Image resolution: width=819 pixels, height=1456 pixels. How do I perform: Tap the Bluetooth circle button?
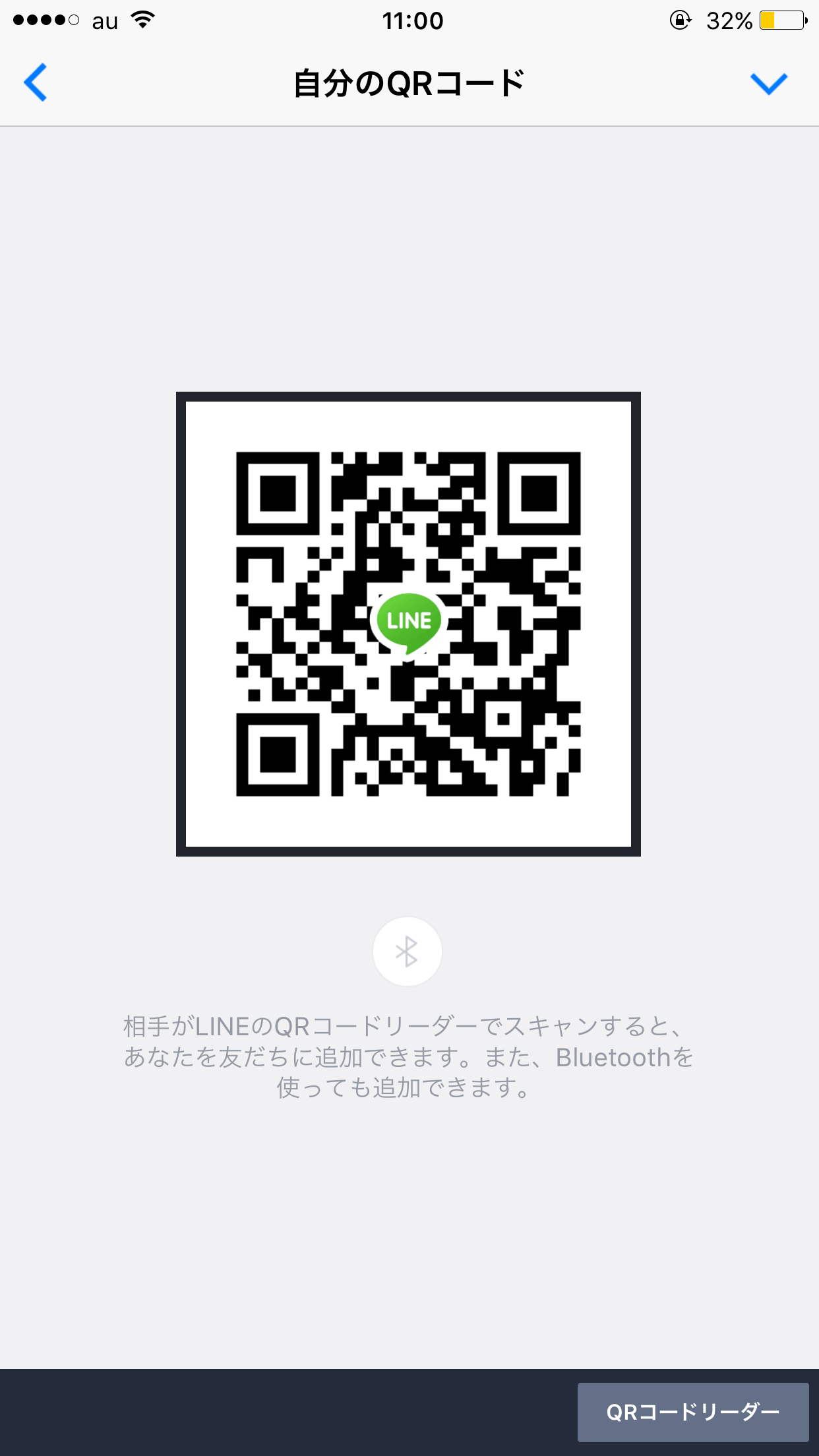point(407,952)
